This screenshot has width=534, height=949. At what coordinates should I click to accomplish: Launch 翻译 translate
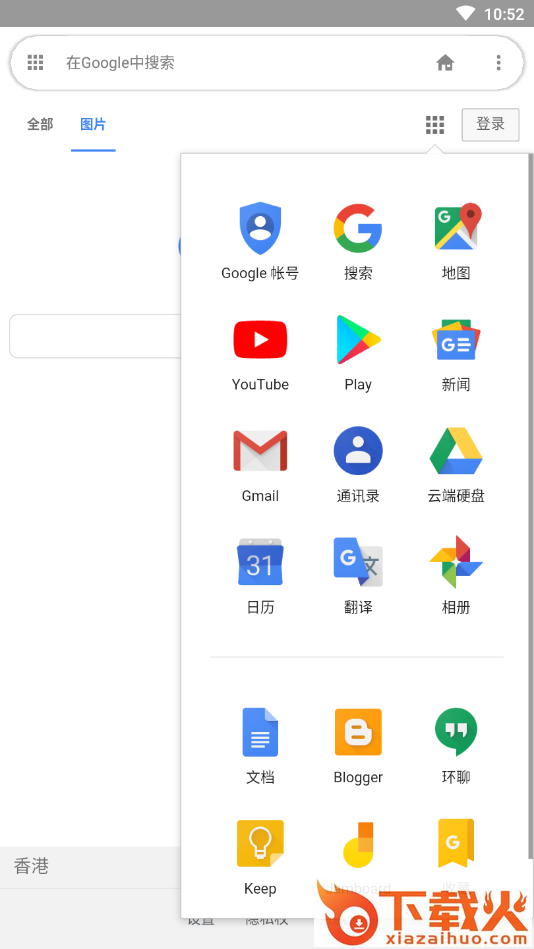coord(358,575)
